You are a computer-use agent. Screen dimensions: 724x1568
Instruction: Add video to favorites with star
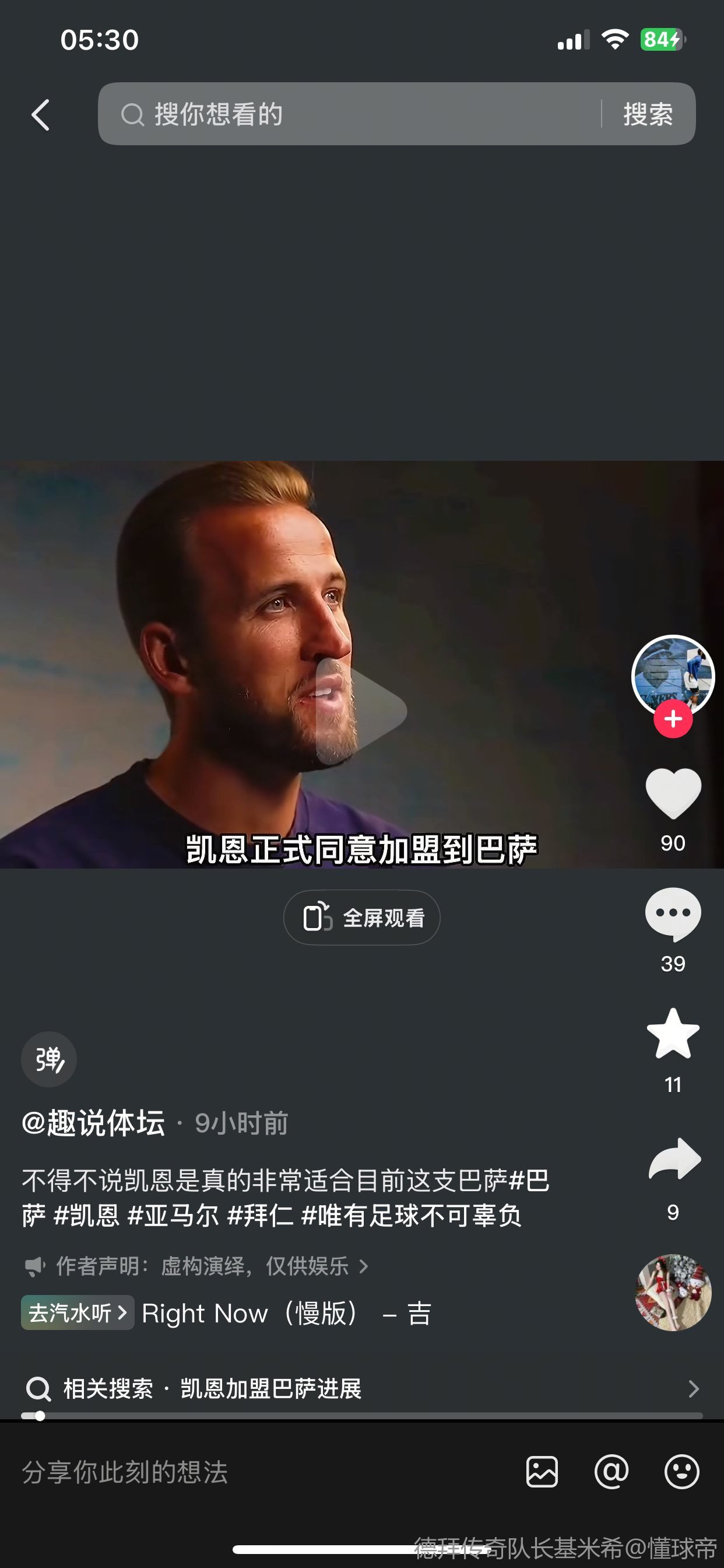[673, 1034]
